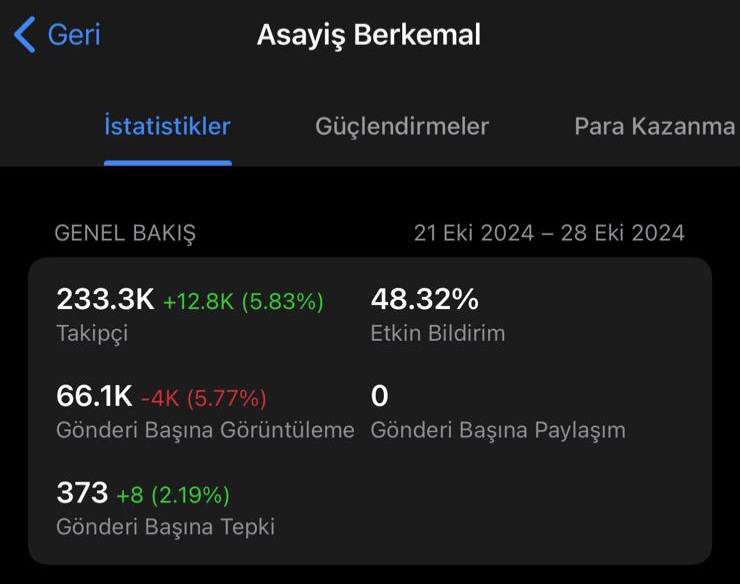The width and height of the screenshot is (740, 584).
Task: Go back with the Geri button
Action: pos(58,34)
